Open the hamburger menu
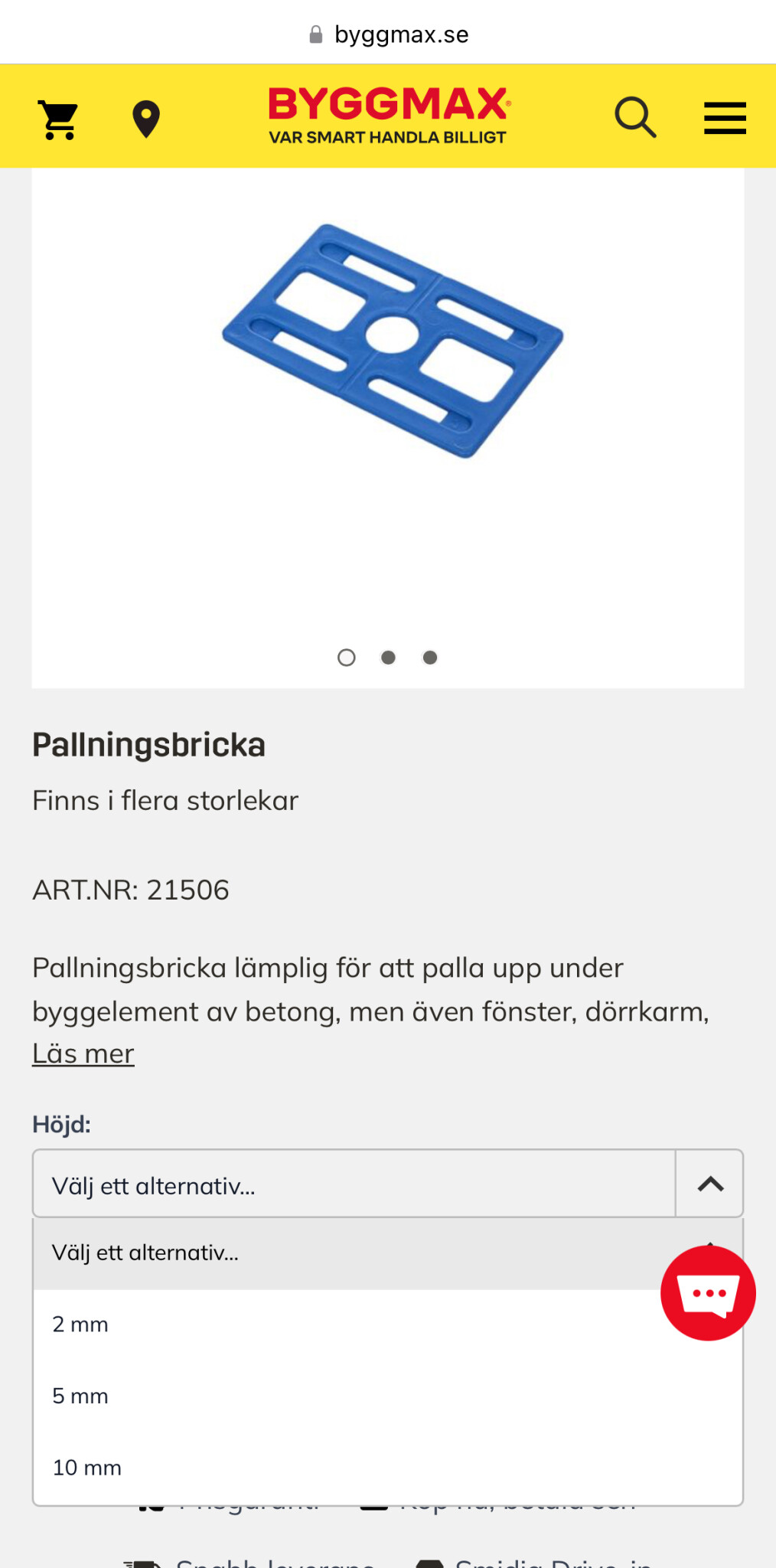The image size is (776, 1568). tap(725, 119)
